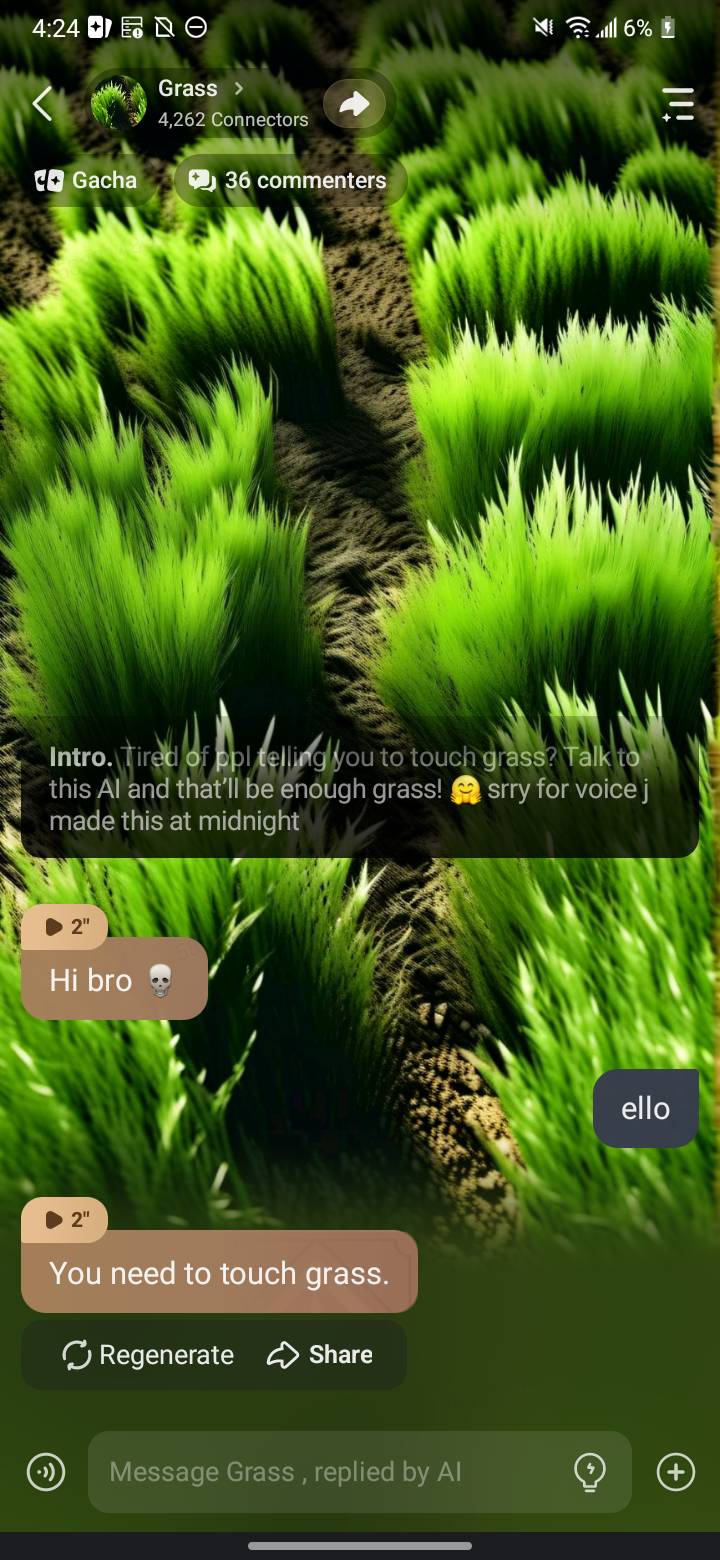The width and height of the screenshot is (720, 1560).
Task: Regenerate the AI reply
Action: point(148,1355)
